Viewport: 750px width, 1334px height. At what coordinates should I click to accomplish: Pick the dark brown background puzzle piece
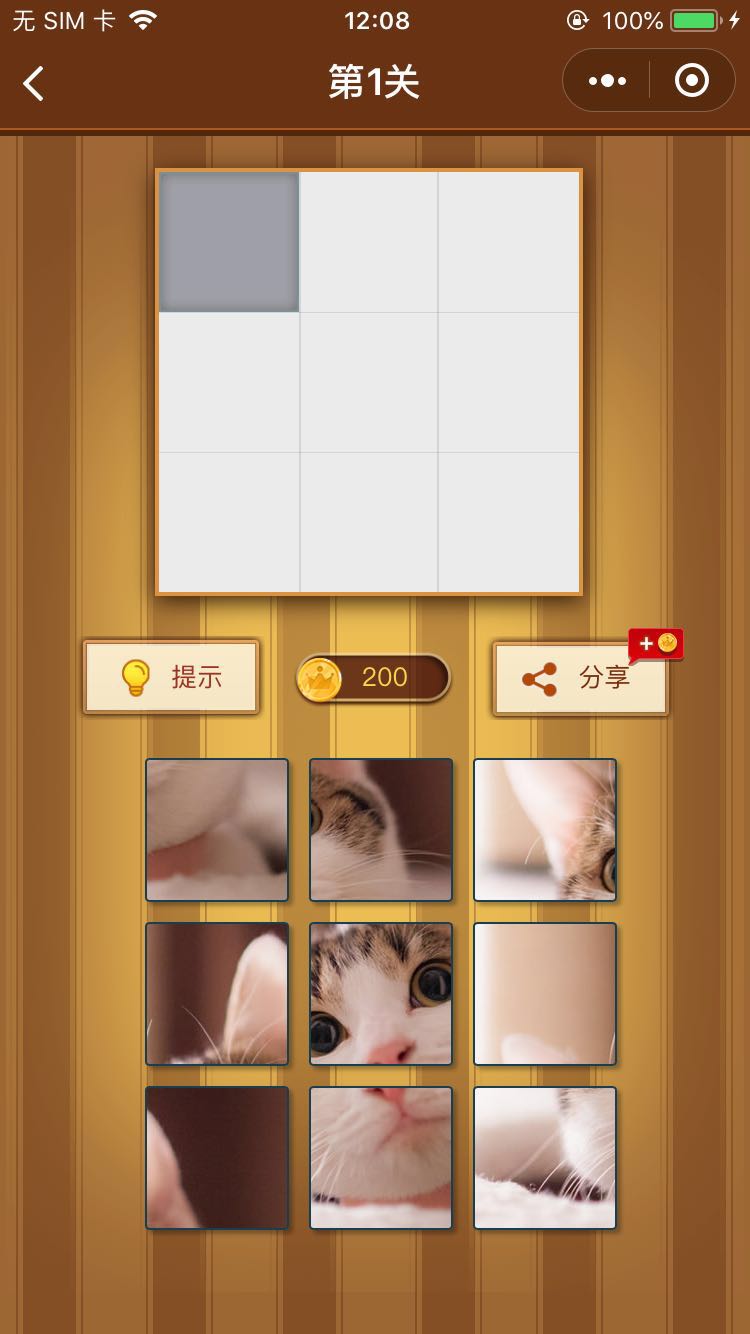point(217,1158)
